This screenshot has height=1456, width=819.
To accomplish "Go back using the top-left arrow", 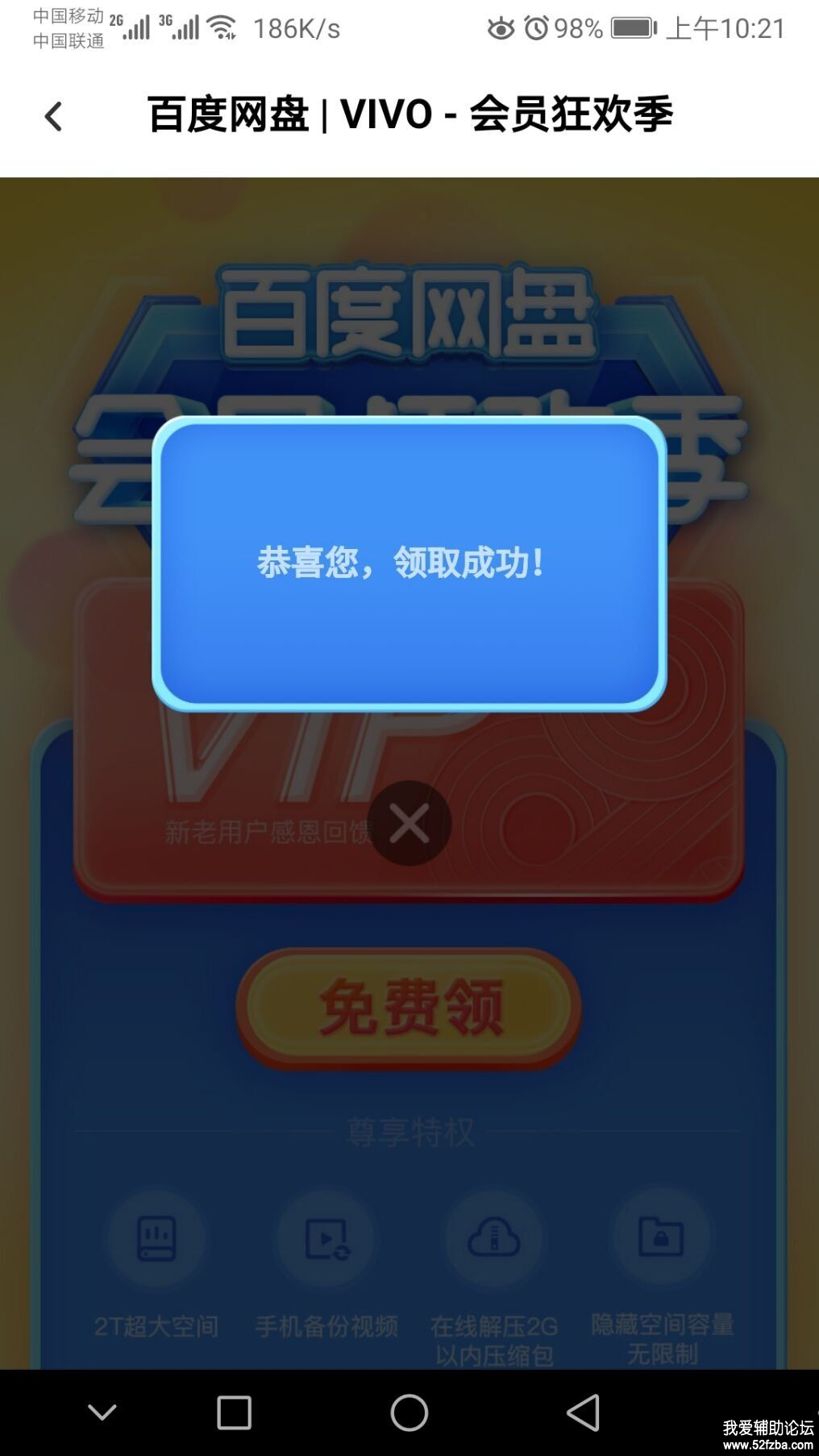I will point(53,117).
